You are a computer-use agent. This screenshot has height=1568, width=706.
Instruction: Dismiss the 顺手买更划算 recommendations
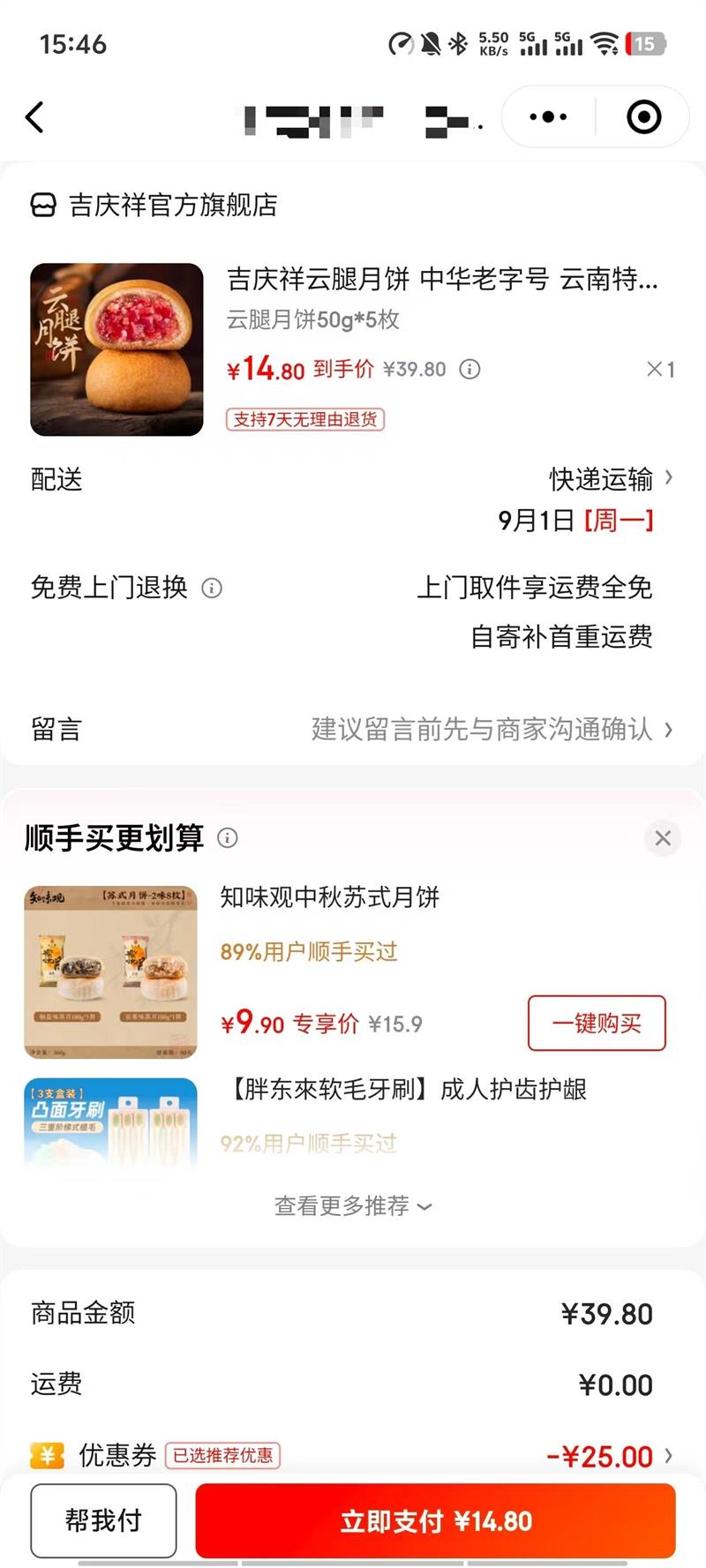tap(663, 838)
